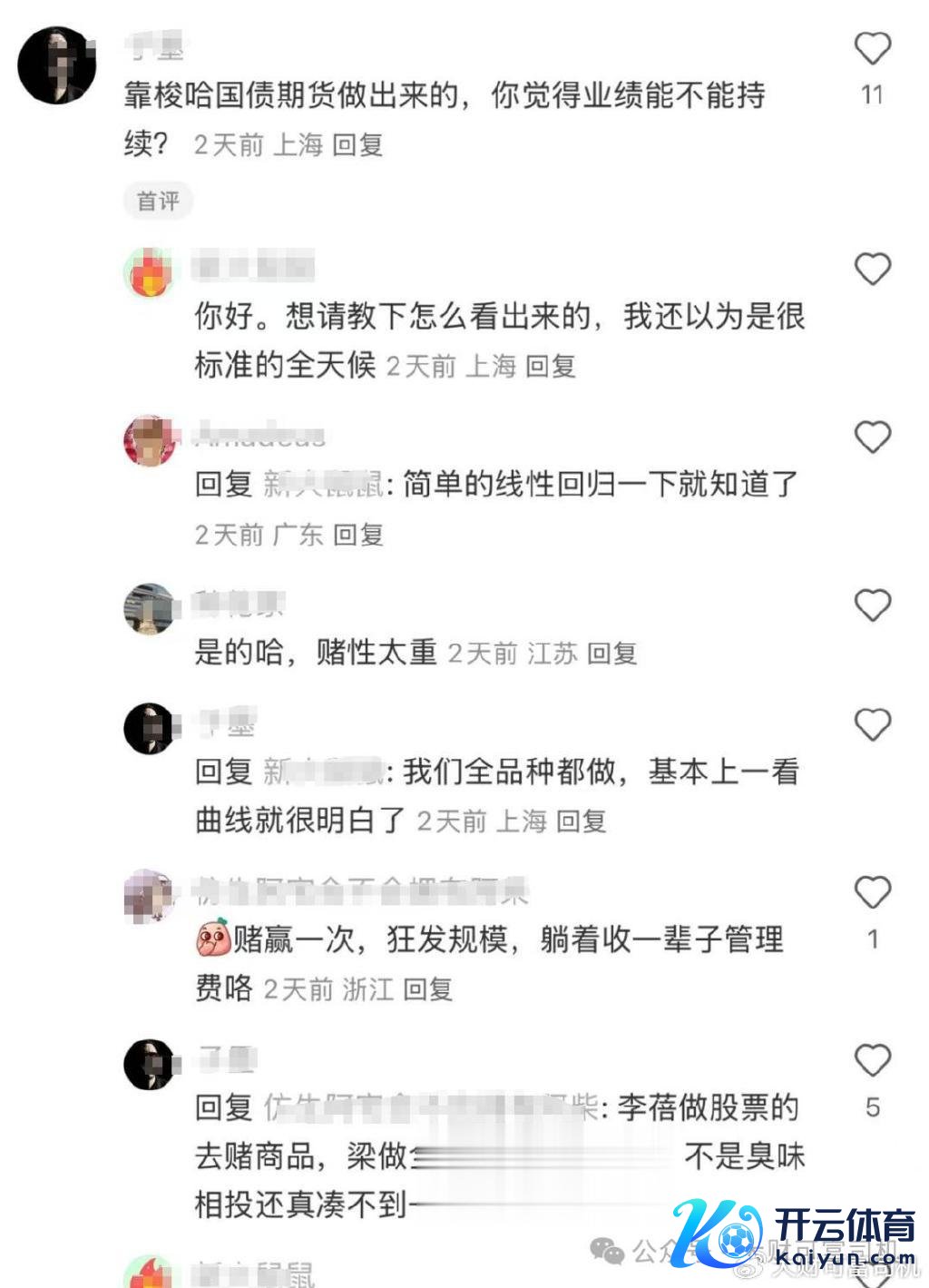Reply to the 赌性太重 comment

coord(611,654)
